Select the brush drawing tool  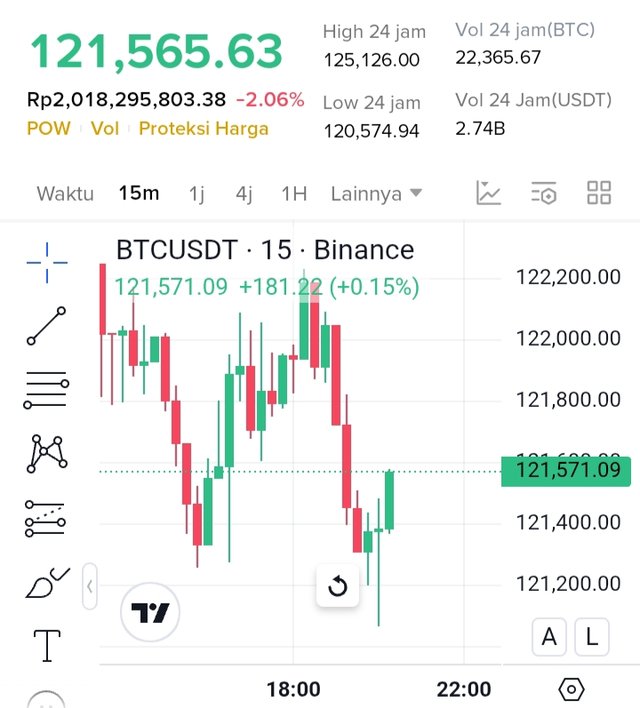[x=47, y=583]
